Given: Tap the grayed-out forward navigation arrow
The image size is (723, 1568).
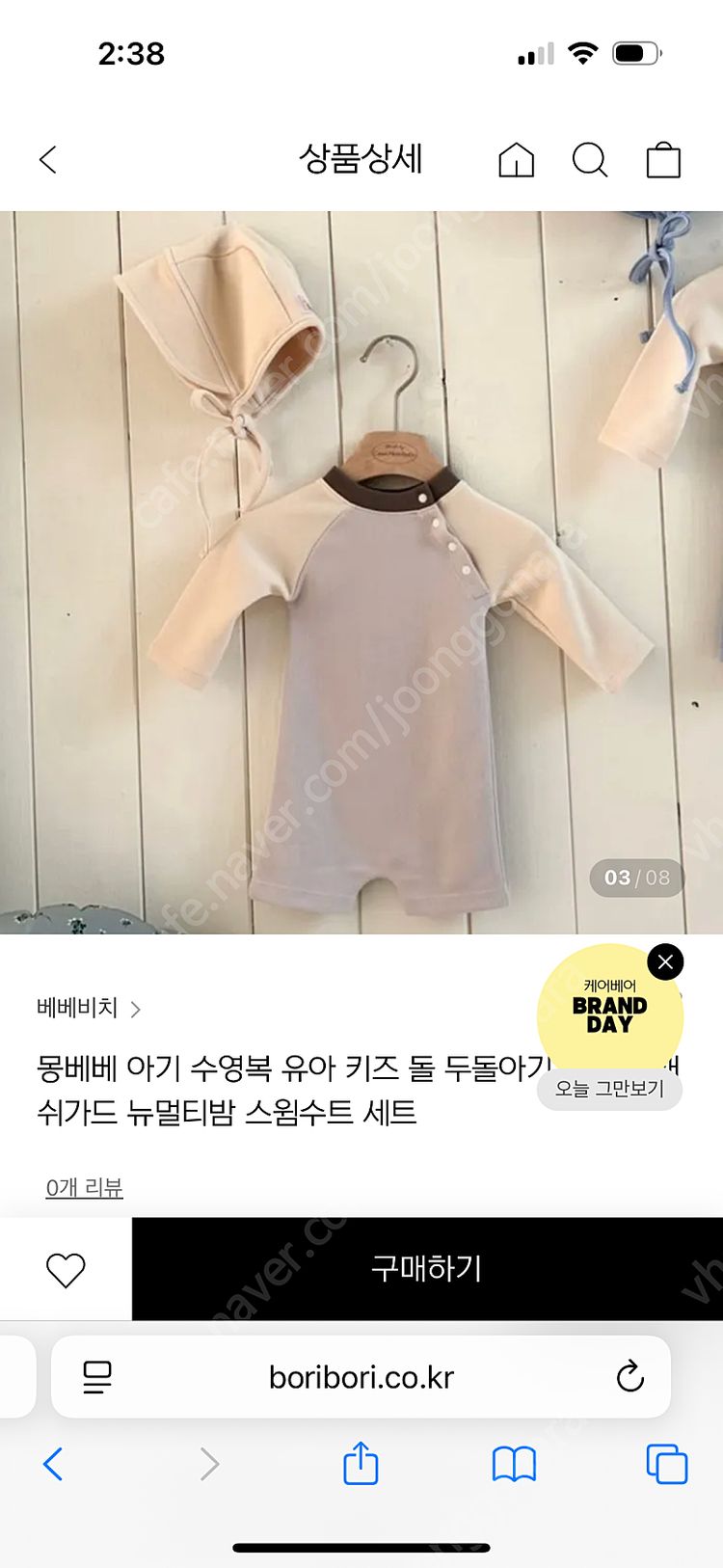Looking at the screenshot, I should coord(206,1465).
